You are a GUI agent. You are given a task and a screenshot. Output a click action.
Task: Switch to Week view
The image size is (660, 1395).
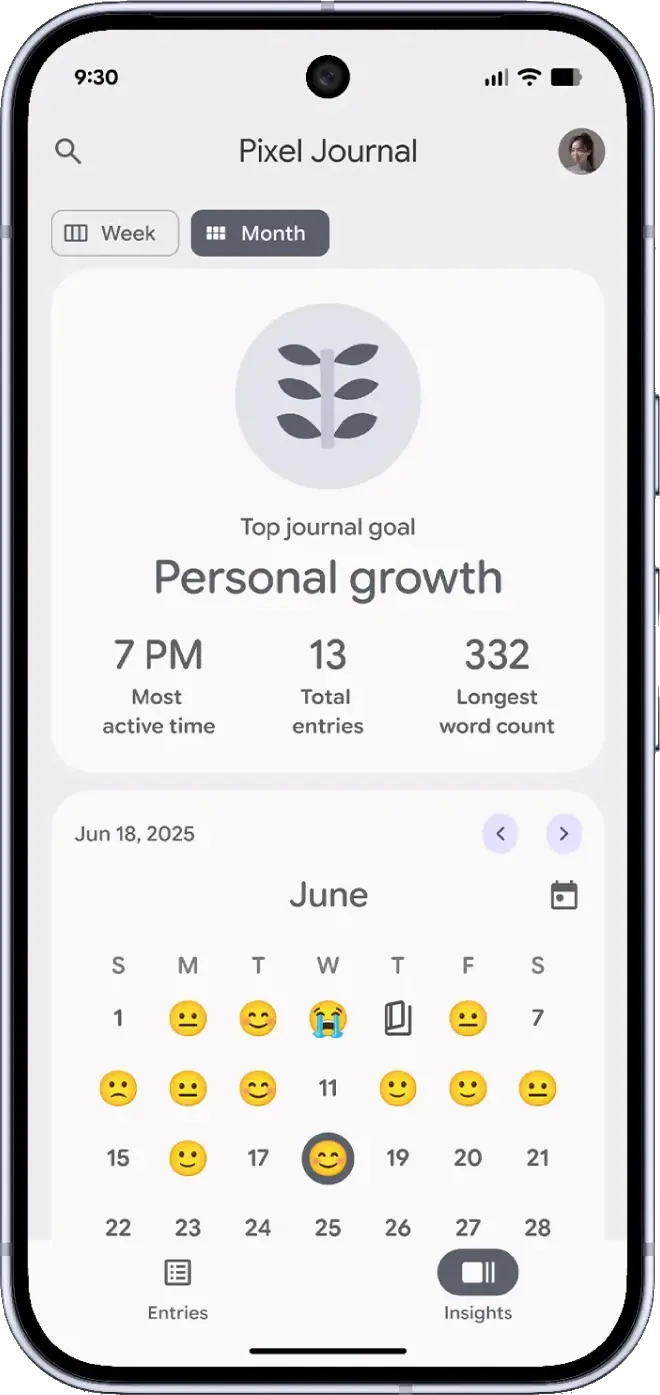(115, 233)
